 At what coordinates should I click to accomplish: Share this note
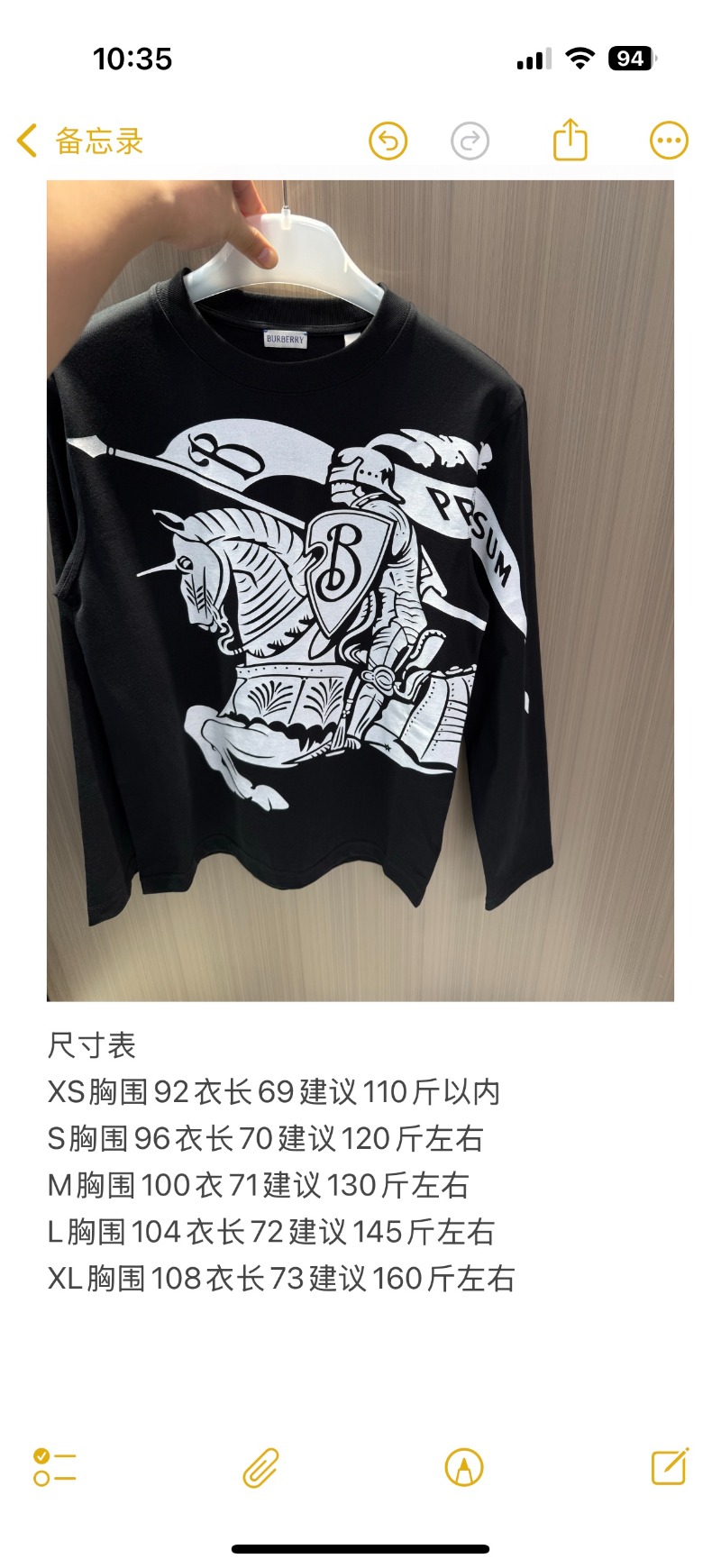(570, 140)
